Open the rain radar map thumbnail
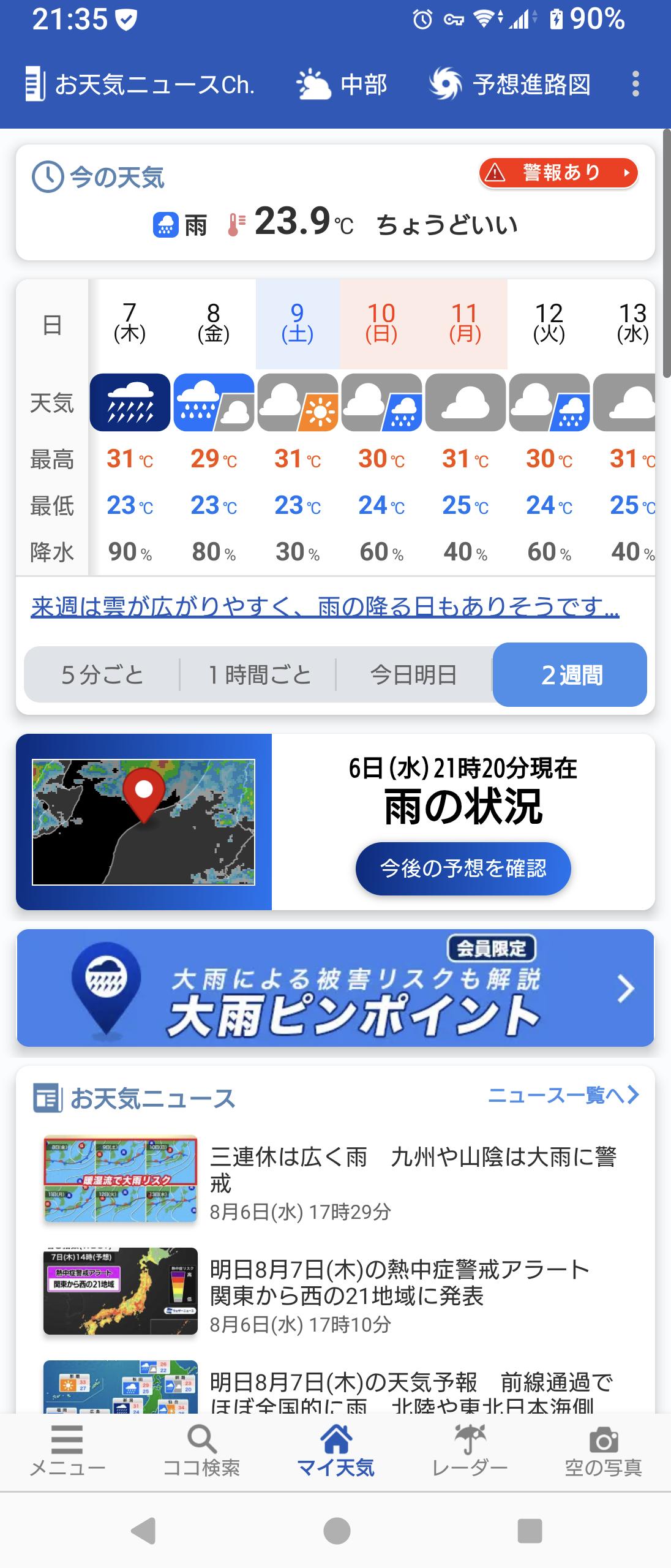This screenshot has width=671, height=1568. 144,822
